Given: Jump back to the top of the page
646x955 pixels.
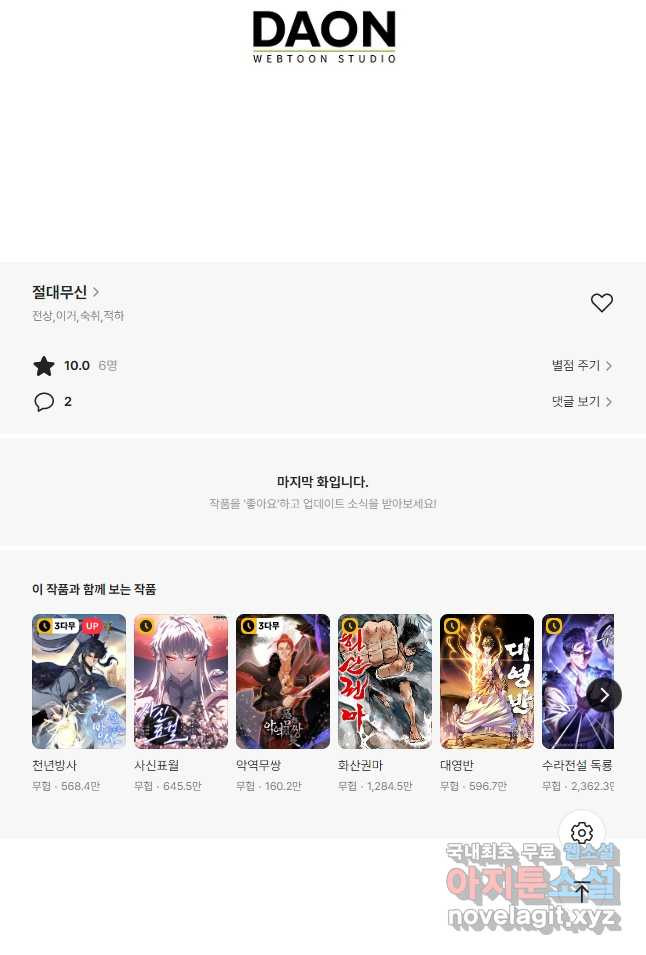Looking at the screenshot, I should pyautogui.click(x=582, y=892).
